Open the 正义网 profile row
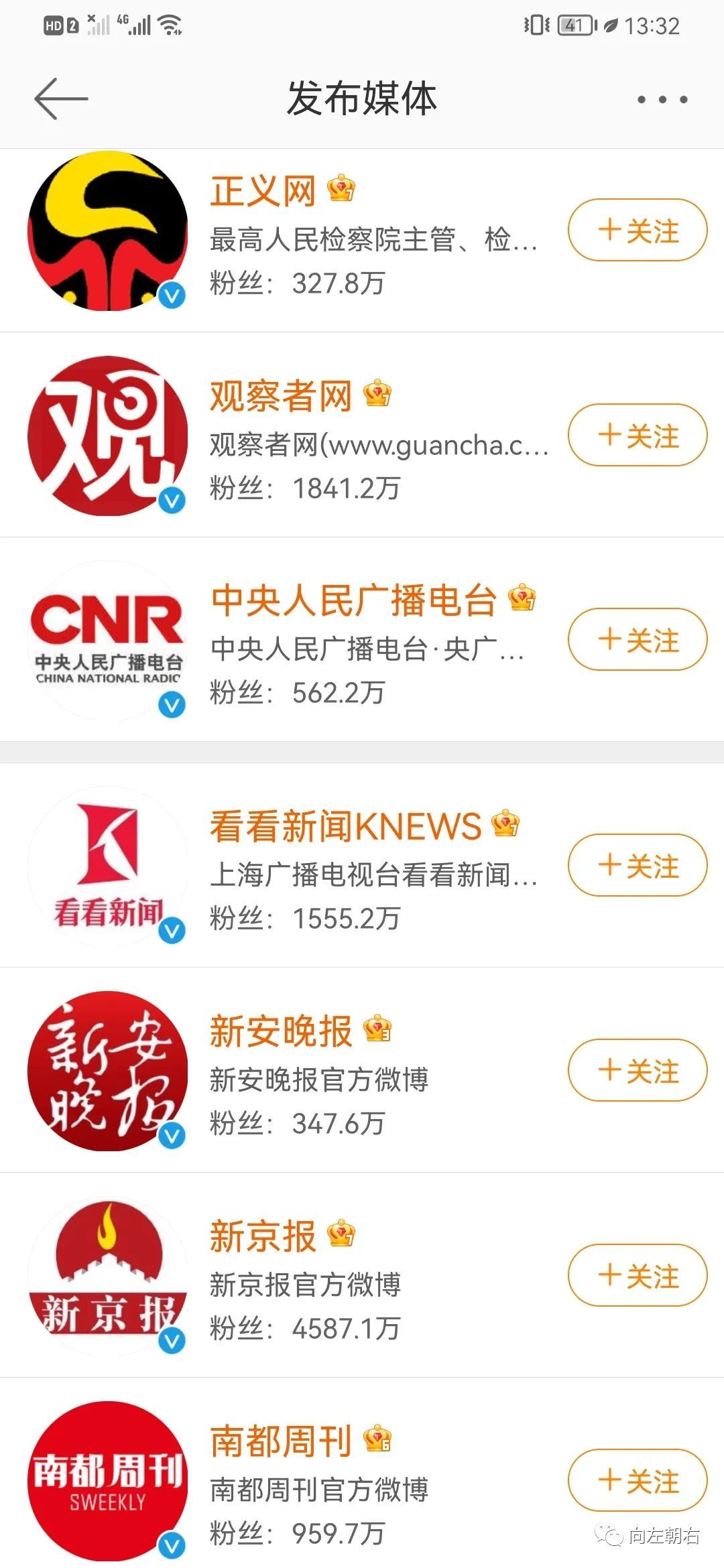Viewport: 724px width, 1568px height. (x=263, y=192)
